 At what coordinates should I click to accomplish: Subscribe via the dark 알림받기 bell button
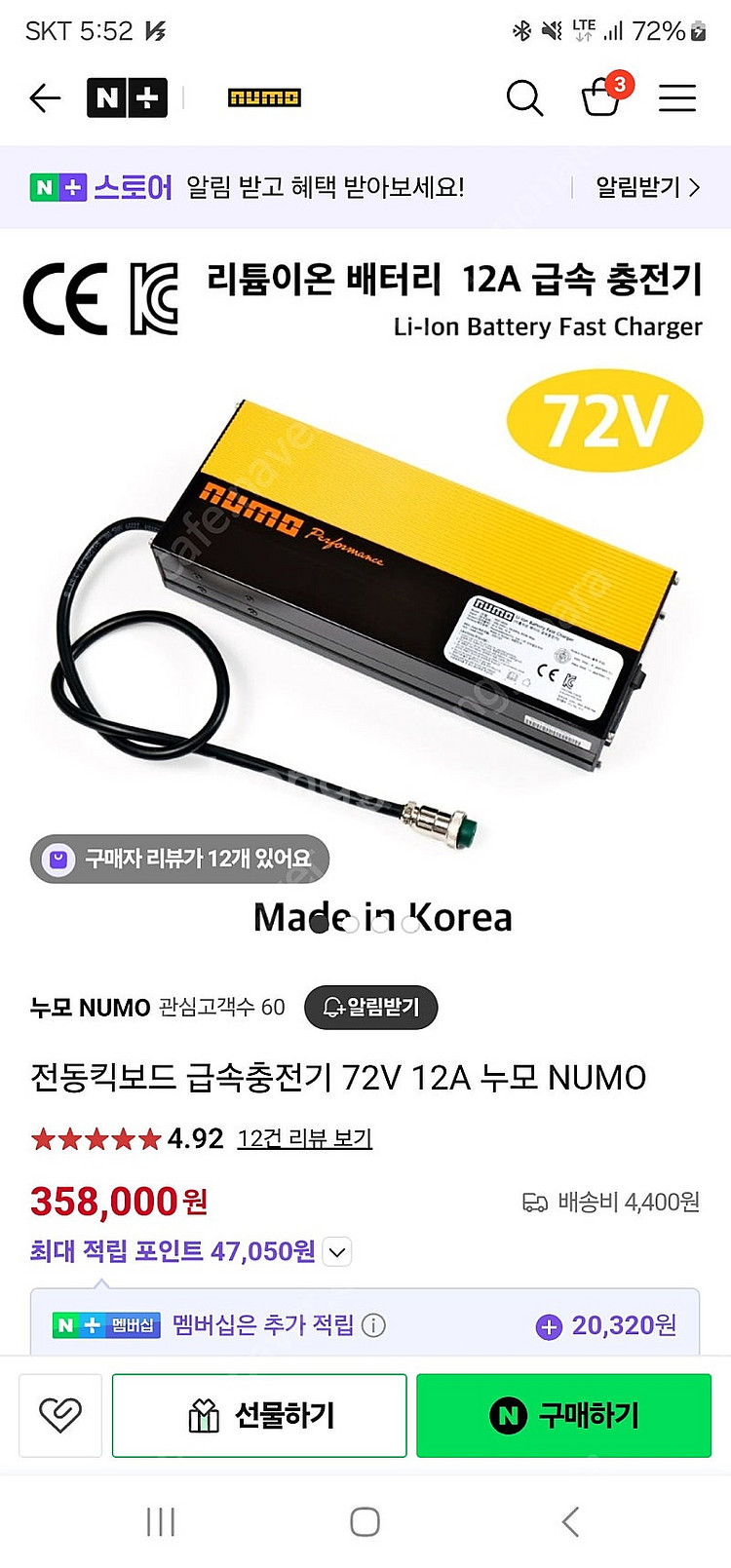pyautogui.click(x=371, y=1007)
